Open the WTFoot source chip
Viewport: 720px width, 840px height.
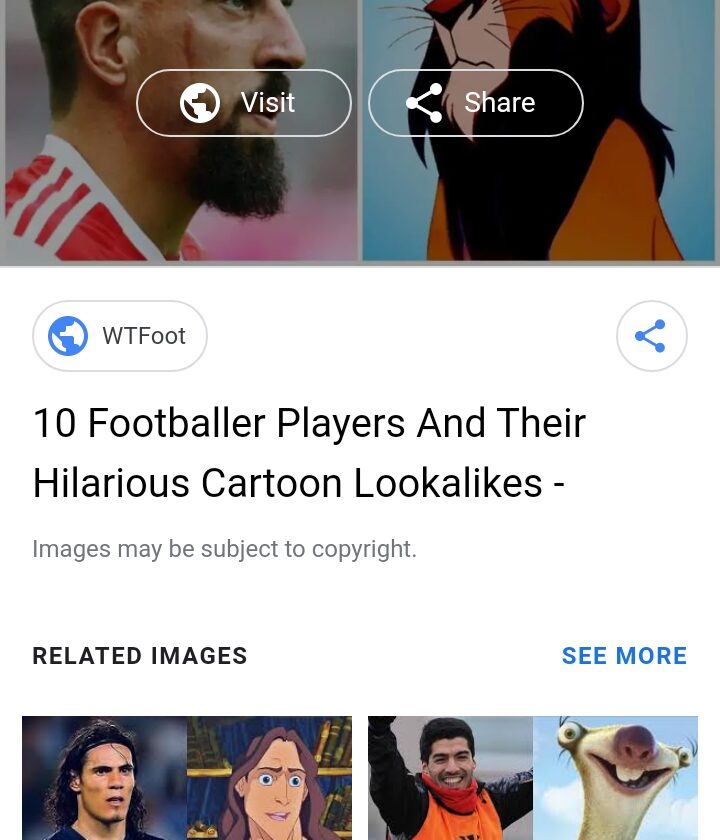[x=120, y=336]
